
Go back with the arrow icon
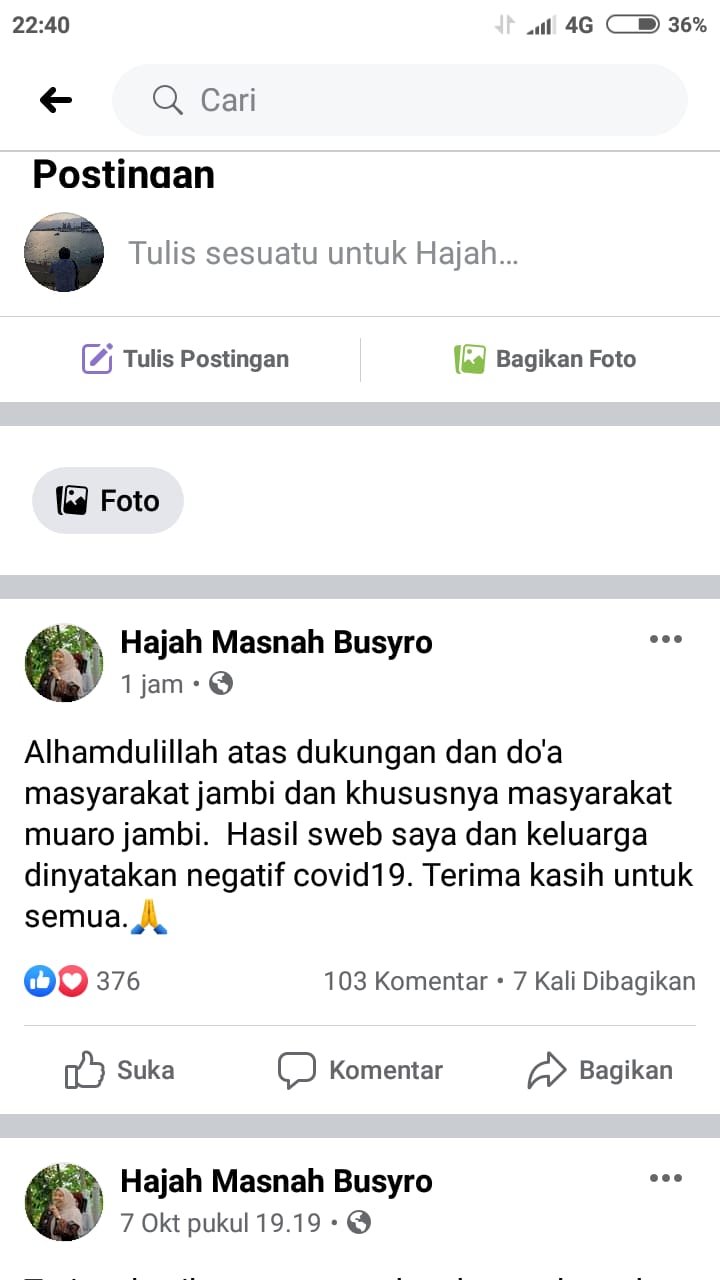pyautogui.click(x=56, y=100)
